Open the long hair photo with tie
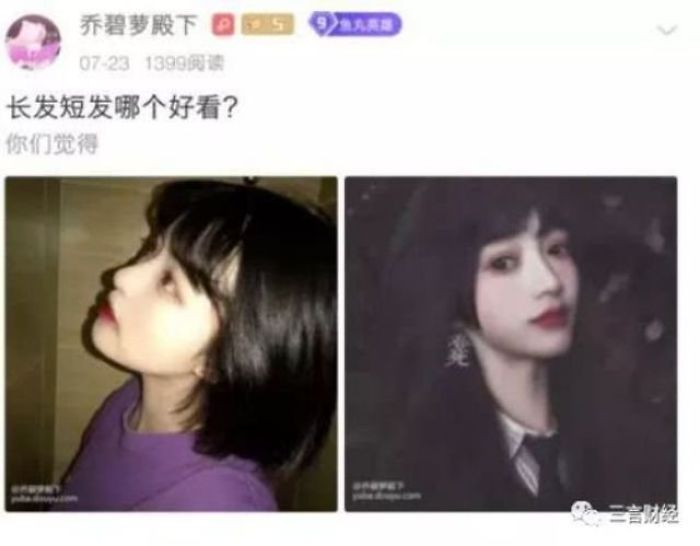700x546 pixels. click(x=510, y=344)
